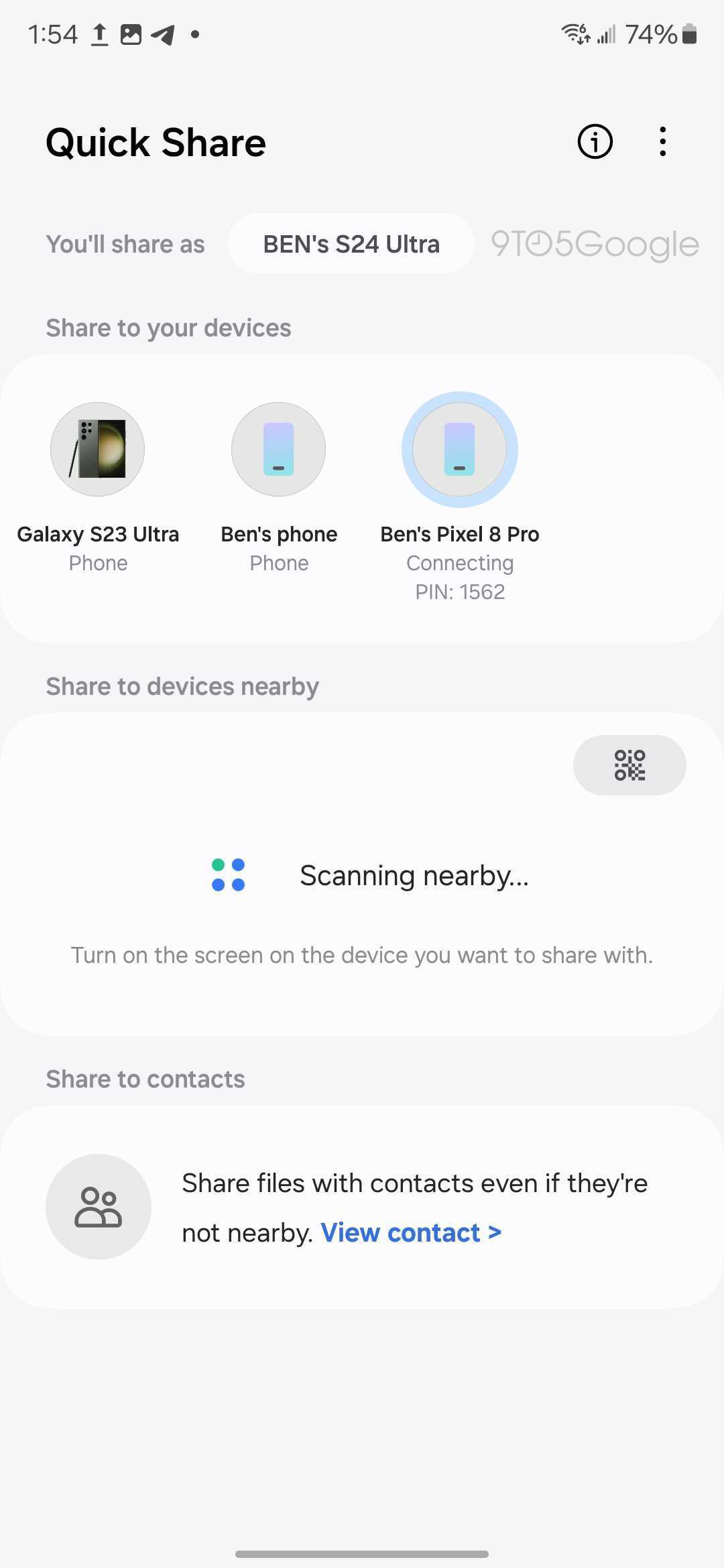Expand View contact to see contact list
This screenshot has width=724, height=1568.
411,1232
